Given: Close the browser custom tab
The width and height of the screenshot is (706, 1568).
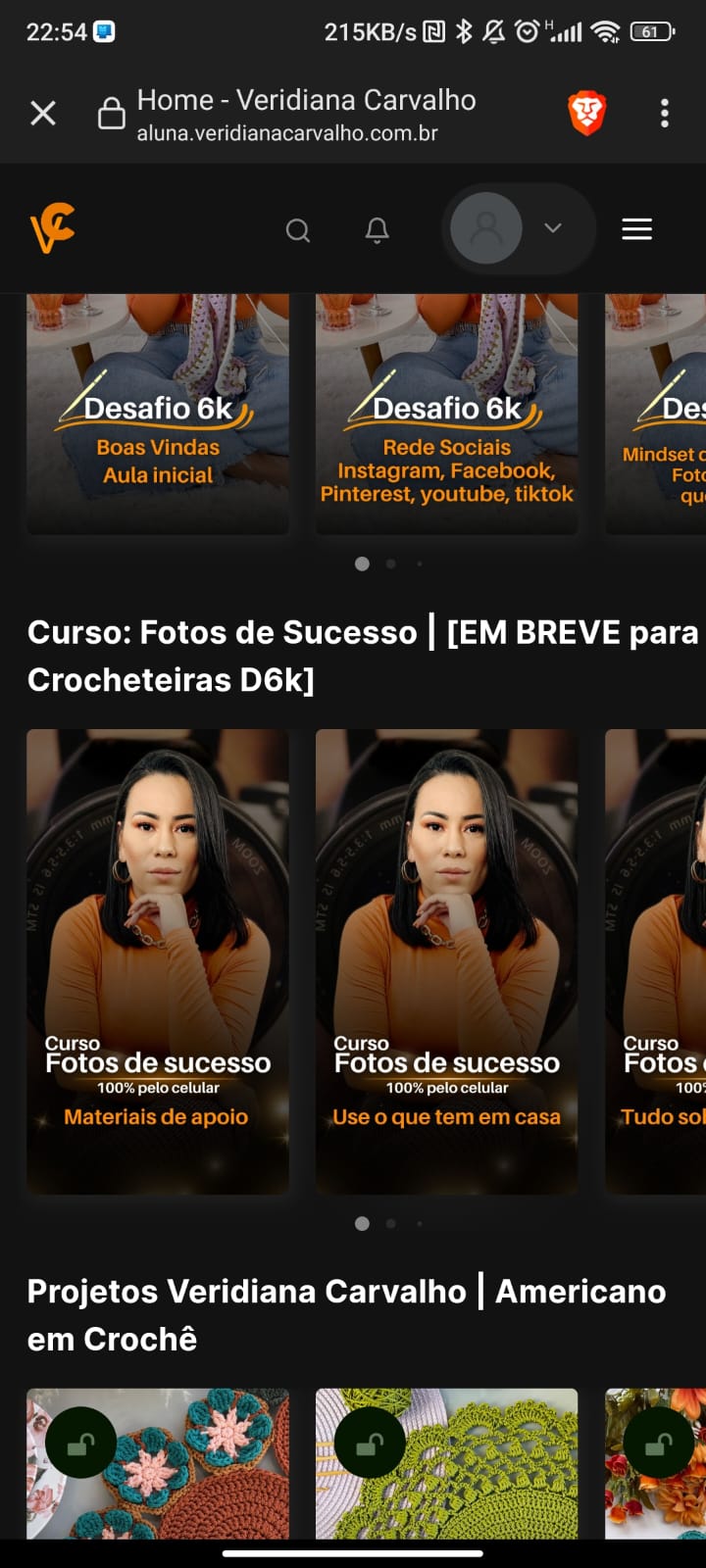Looking at the screenshot, I should [x=43, y=114].
